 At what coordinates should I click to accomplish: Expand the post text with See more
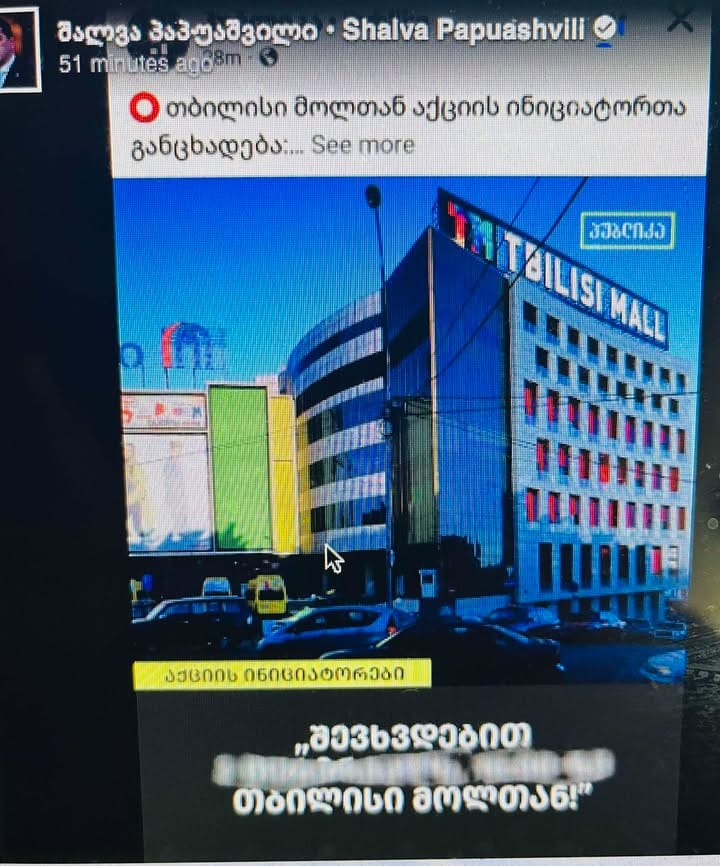[362, 145]
